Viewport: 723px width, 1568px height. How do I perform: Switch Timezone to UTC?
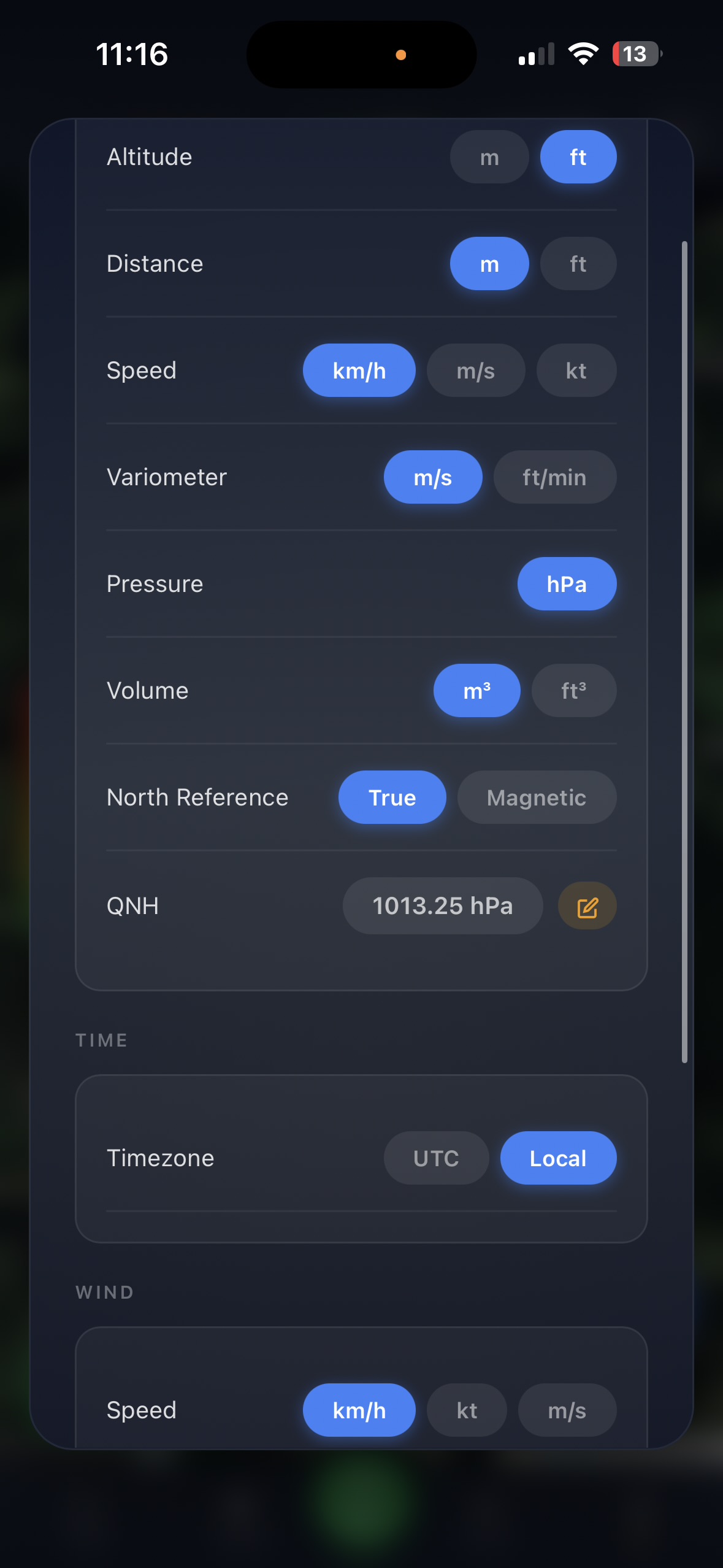pos(436,1158)
